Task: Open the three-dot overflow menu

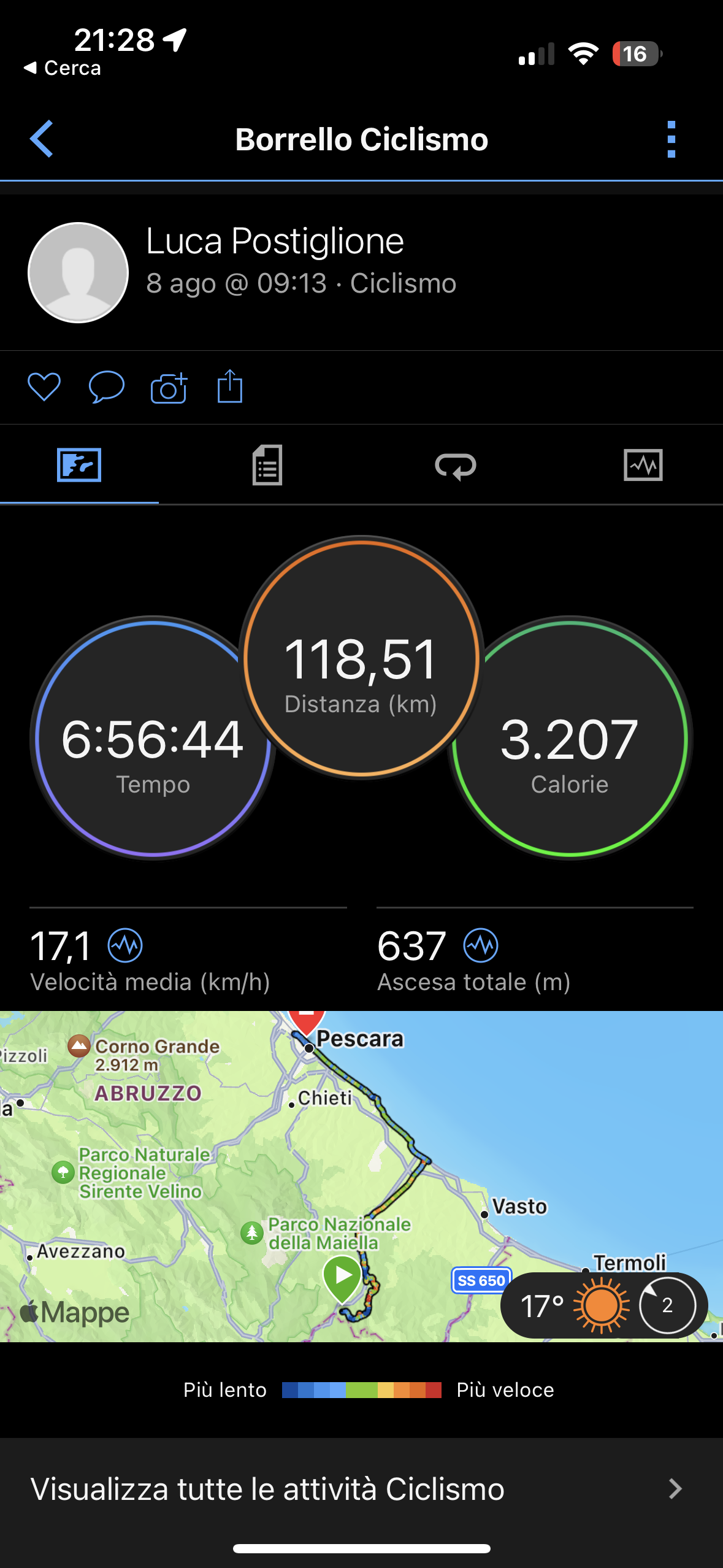Action: click(671, 139)
